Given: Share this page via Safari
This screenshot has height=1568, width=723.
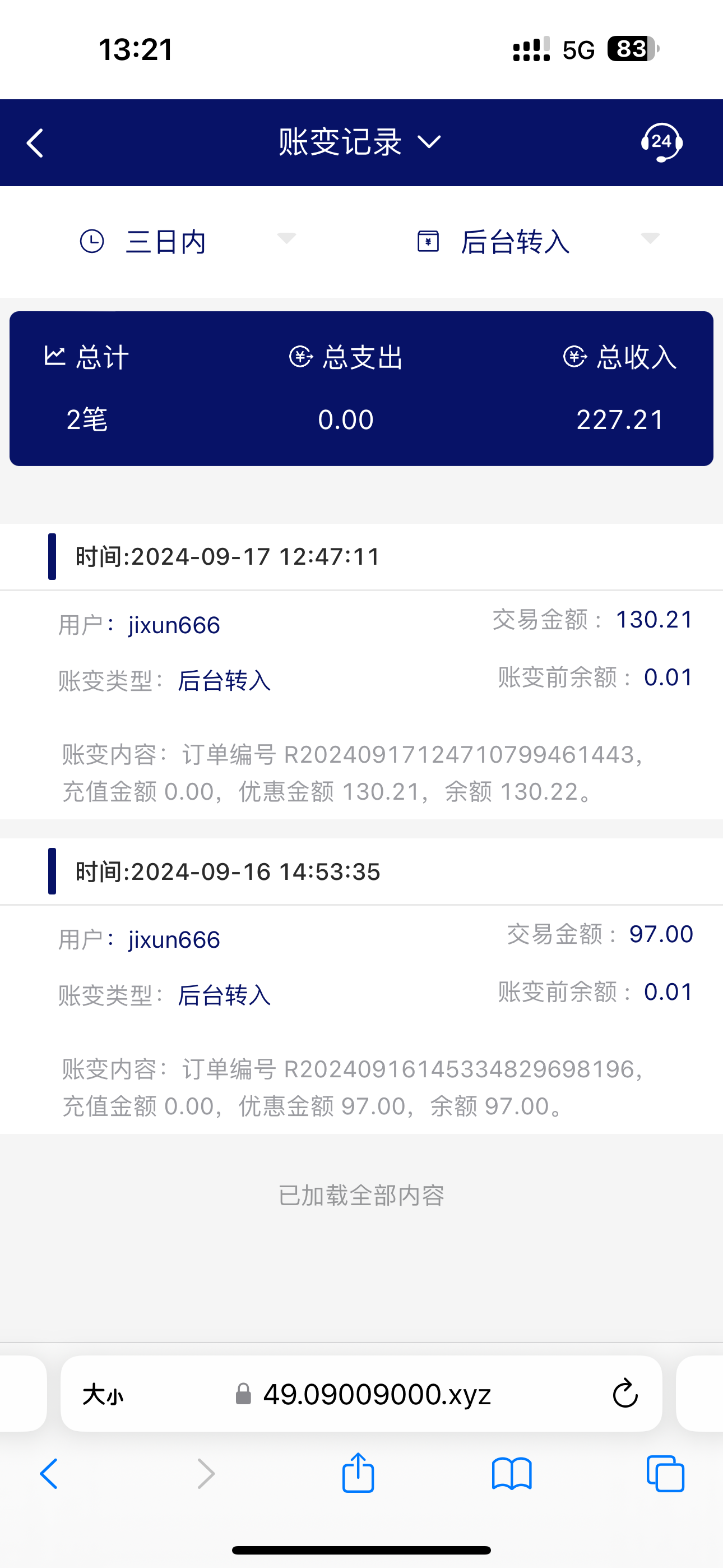Looking at the screenshot, I should (x=358, y=1473).
